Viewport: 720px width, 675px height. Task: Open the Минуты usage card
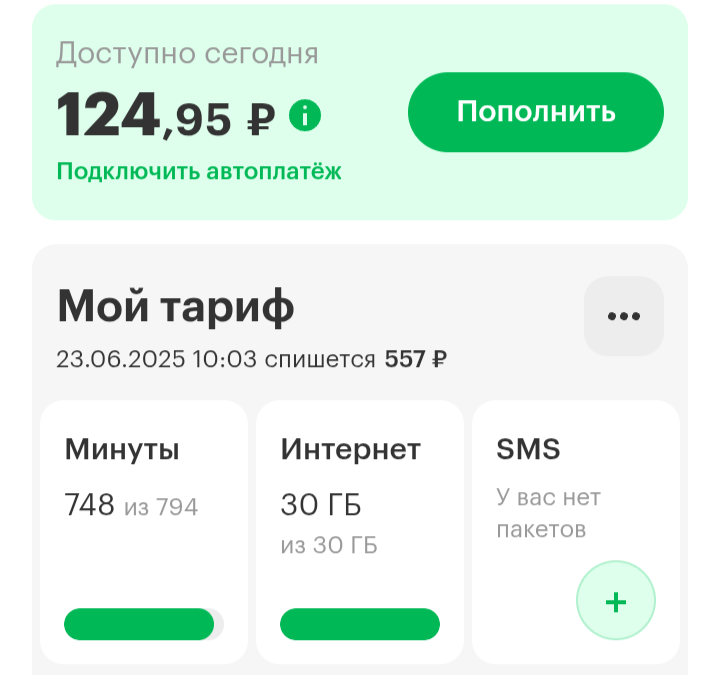coord(144,530)
